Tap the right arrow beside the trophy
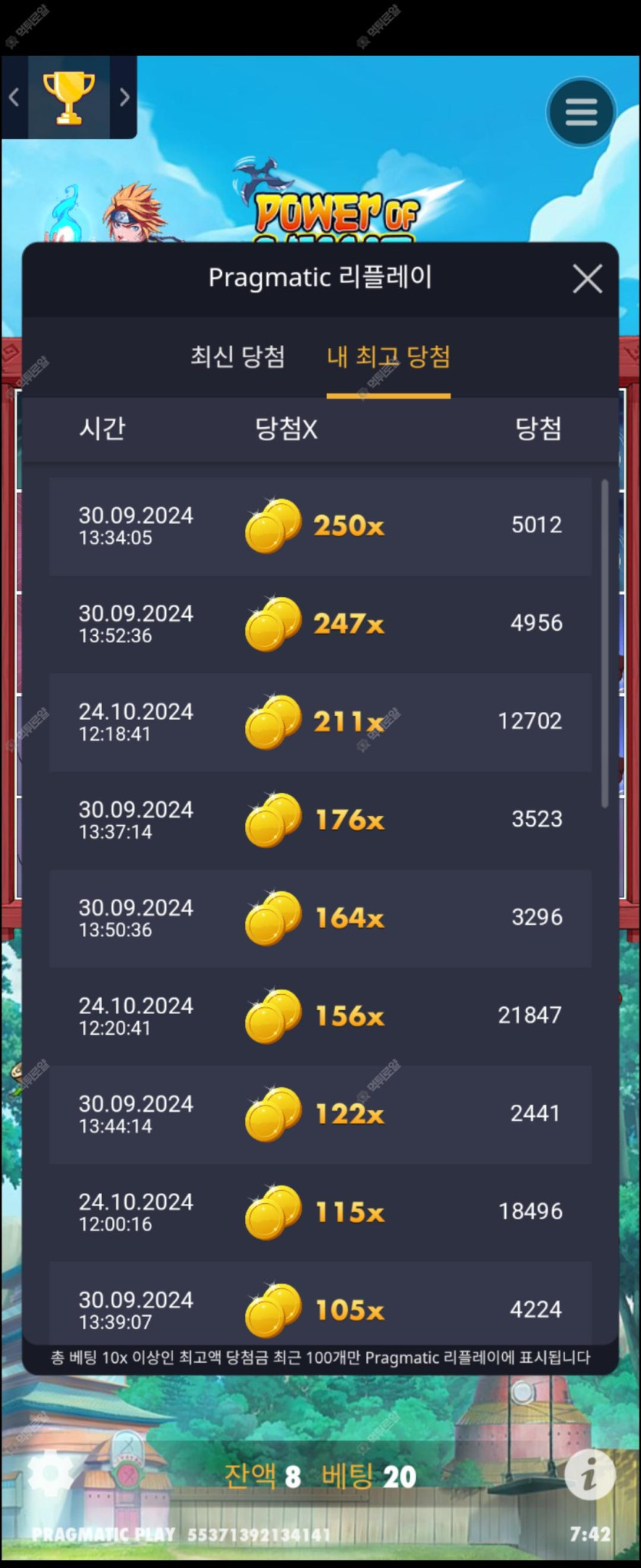Screen dimensions: 641x1568 coord(124,98)
